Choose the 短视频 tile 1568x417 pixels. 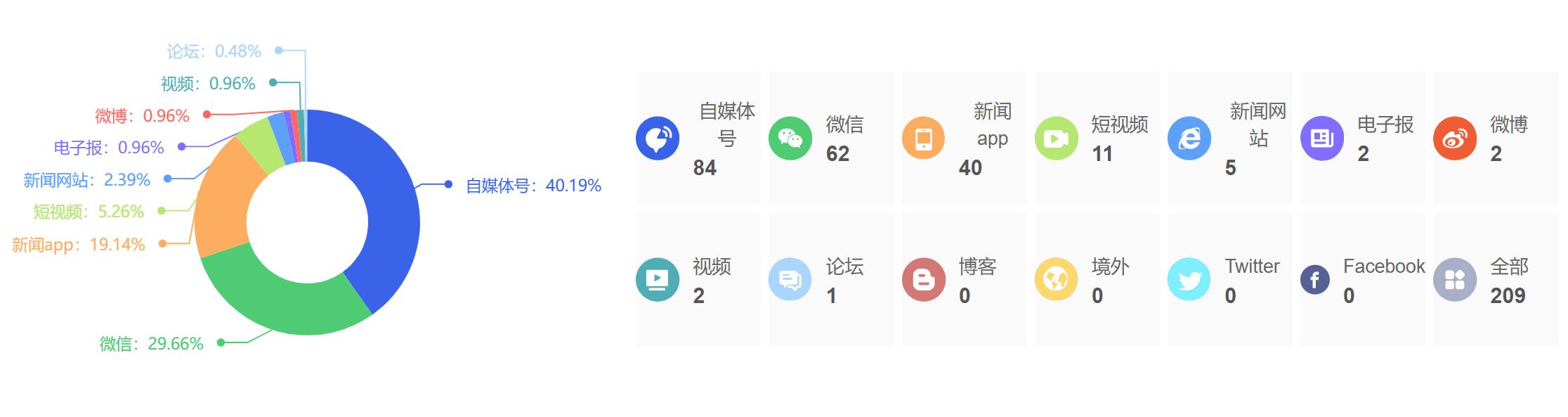point(1096,139)
